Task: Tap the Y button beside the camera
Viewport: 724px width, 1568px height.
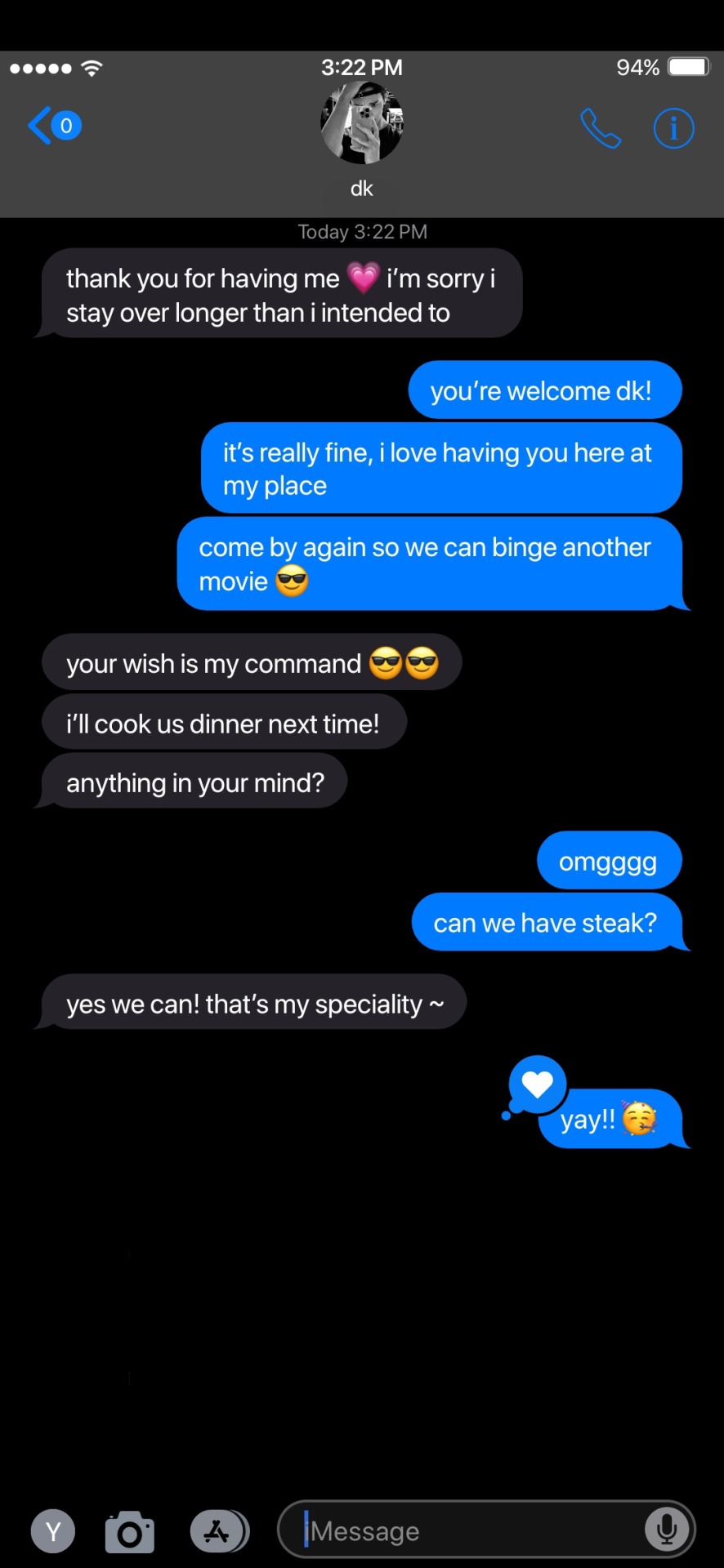Action: pyautogui.click(x=53, y=1531)
